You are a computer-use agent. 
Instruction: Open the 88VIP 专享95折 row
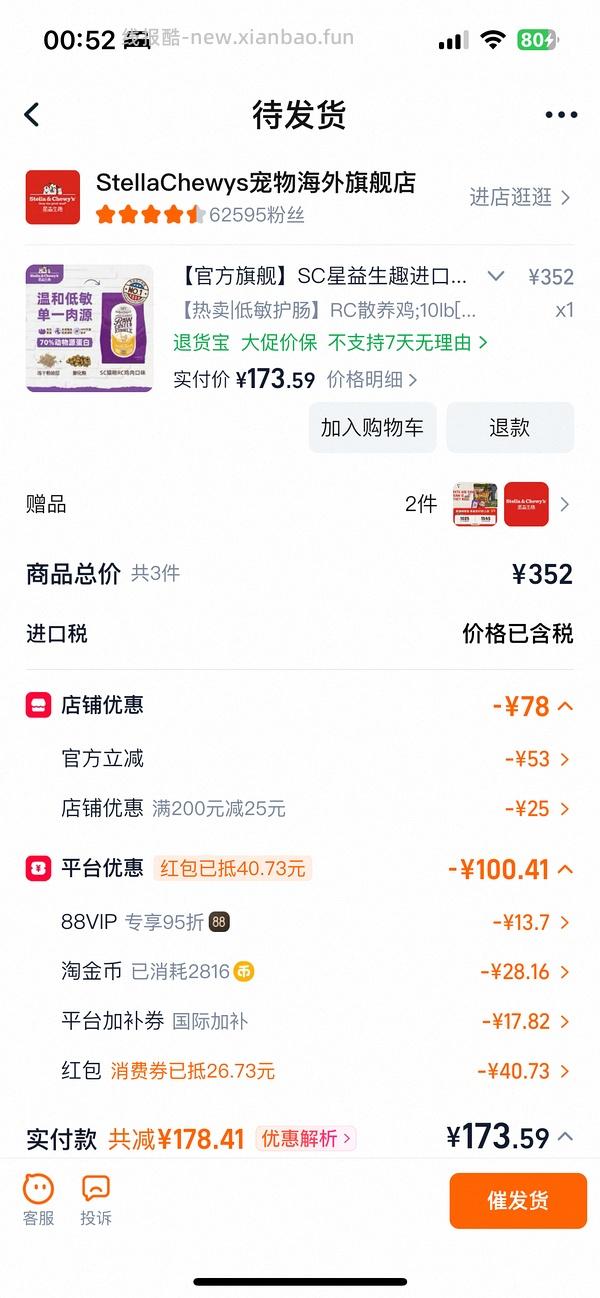point(300,922)
